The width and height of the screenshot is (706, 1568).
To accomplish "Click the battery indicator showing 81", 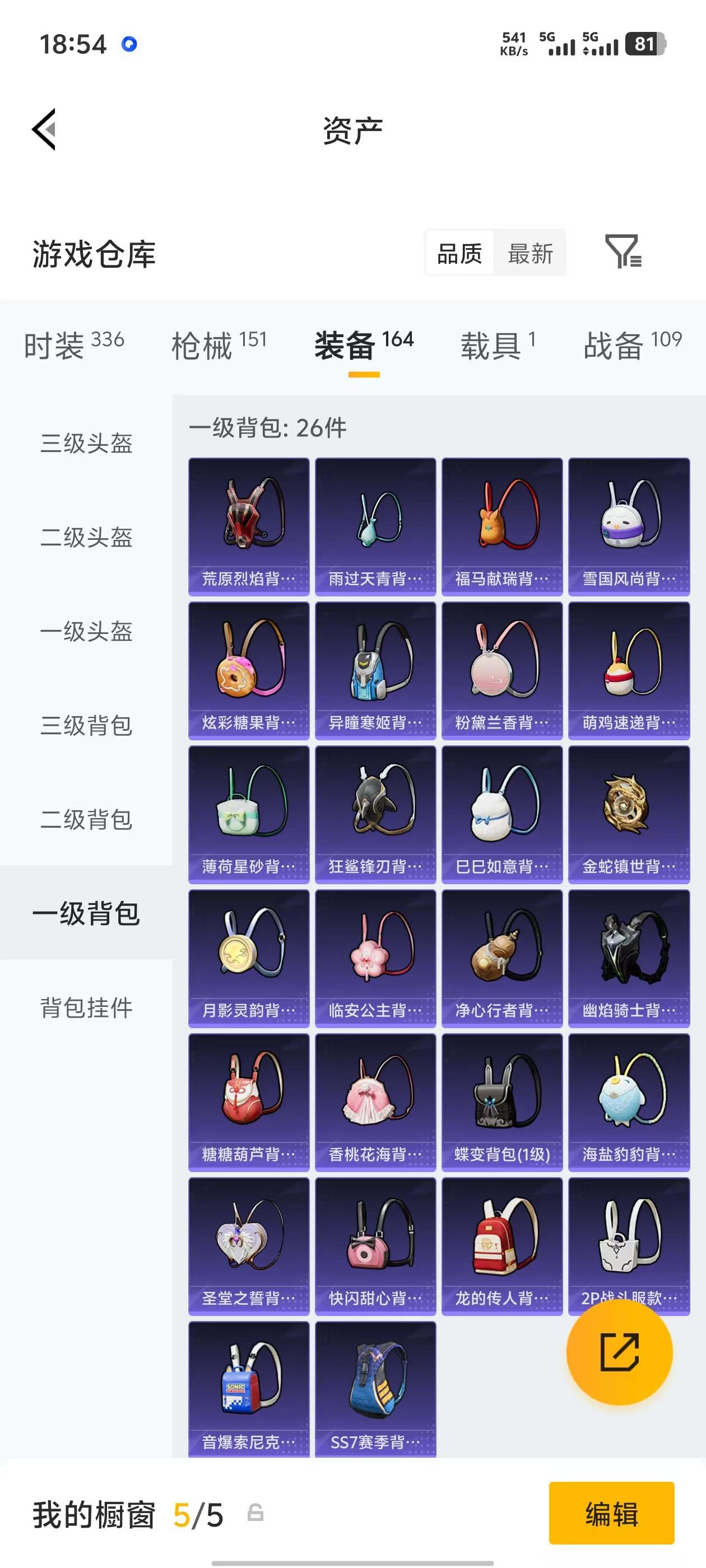I will [x=645, y=44].
